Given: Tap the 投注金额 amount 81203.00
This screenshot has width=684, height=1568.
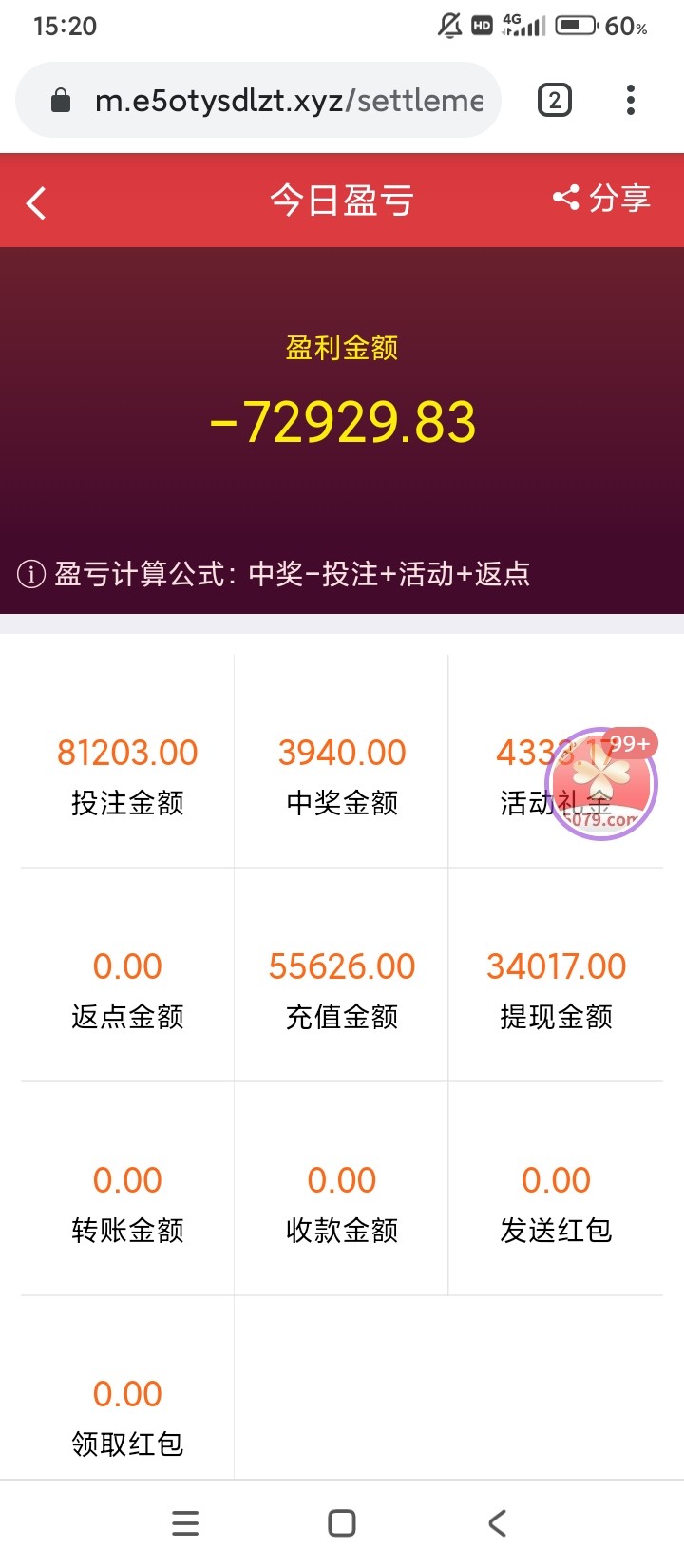Looking at the screenshot, I should point(127,752).
